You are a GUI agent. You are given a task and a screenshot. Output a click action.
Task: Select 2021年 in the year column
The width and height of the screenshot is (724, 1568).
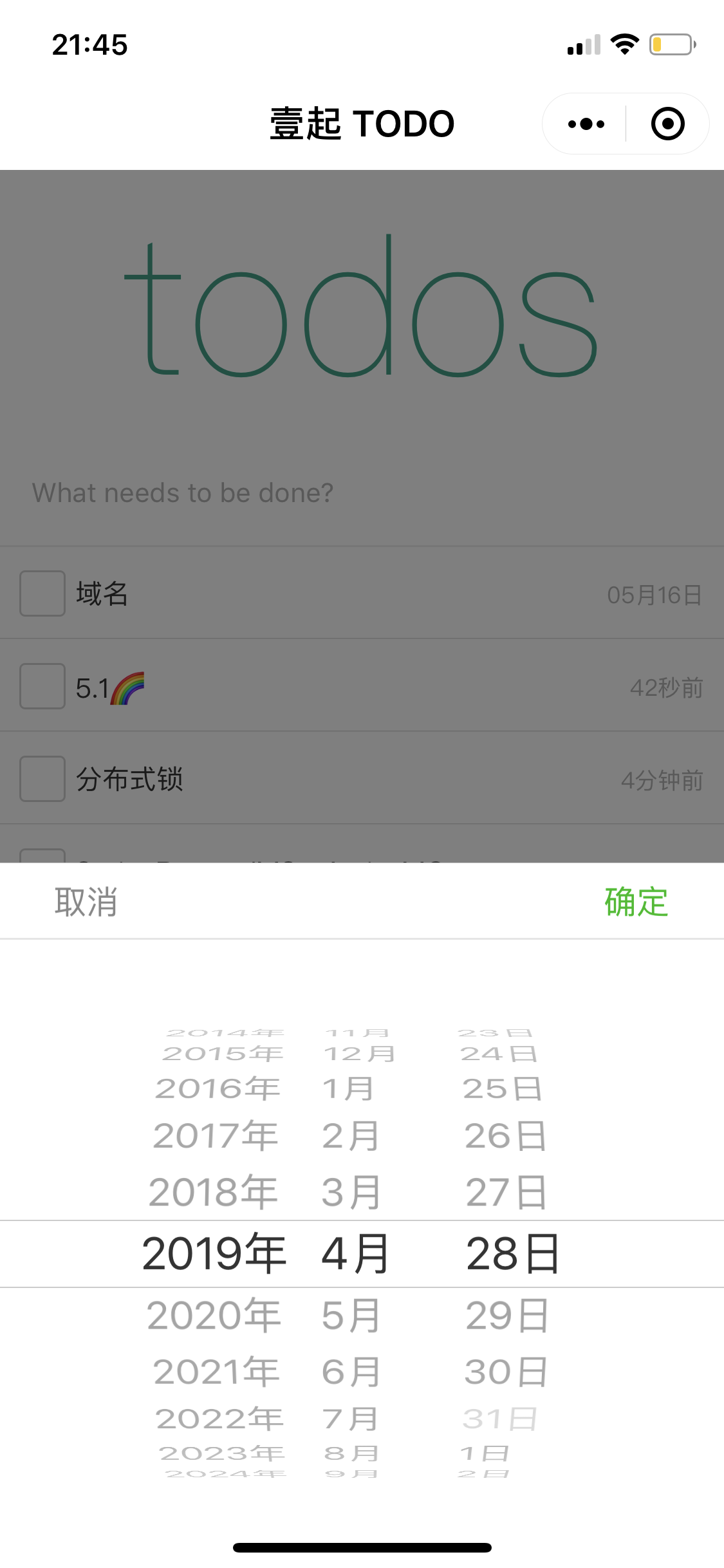coord(216,1372)
